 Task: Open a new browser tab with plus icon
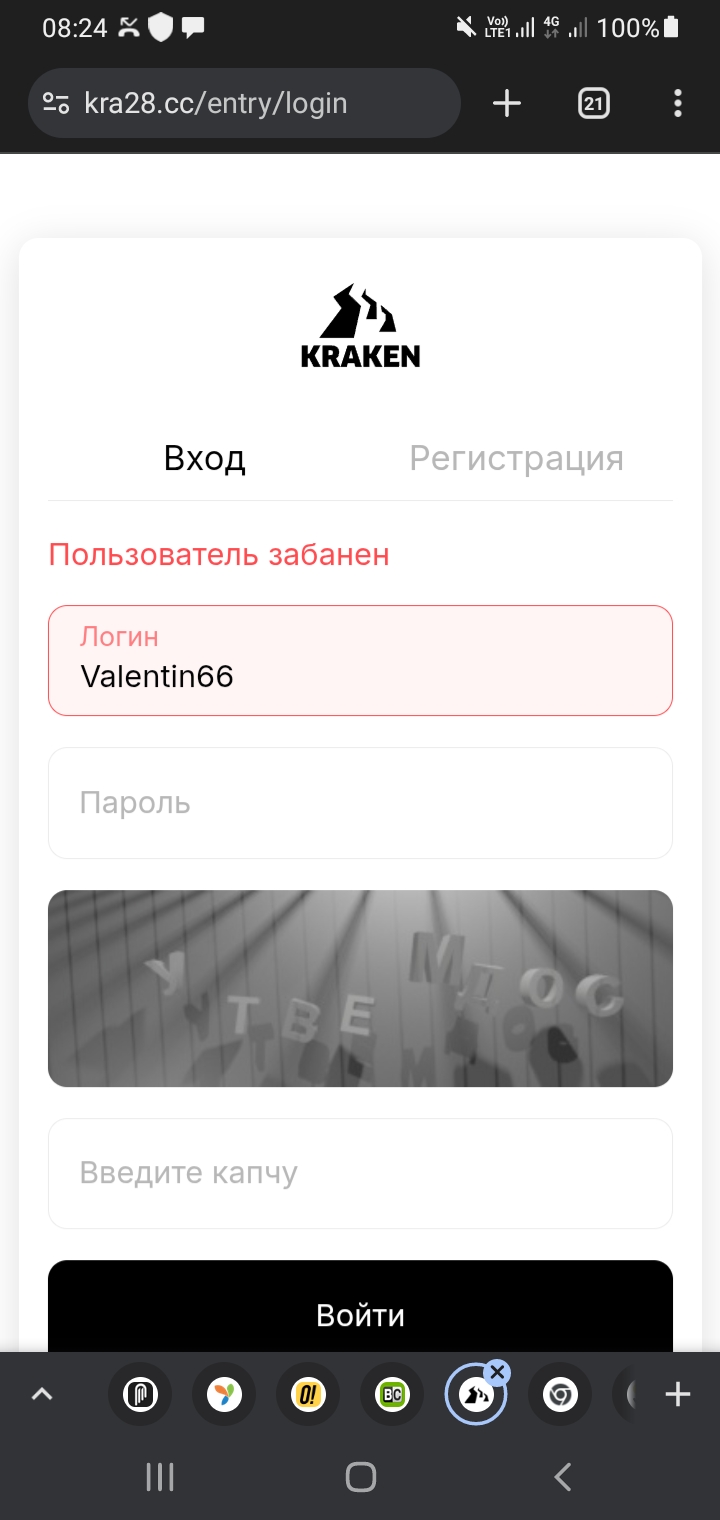(507, 103)
